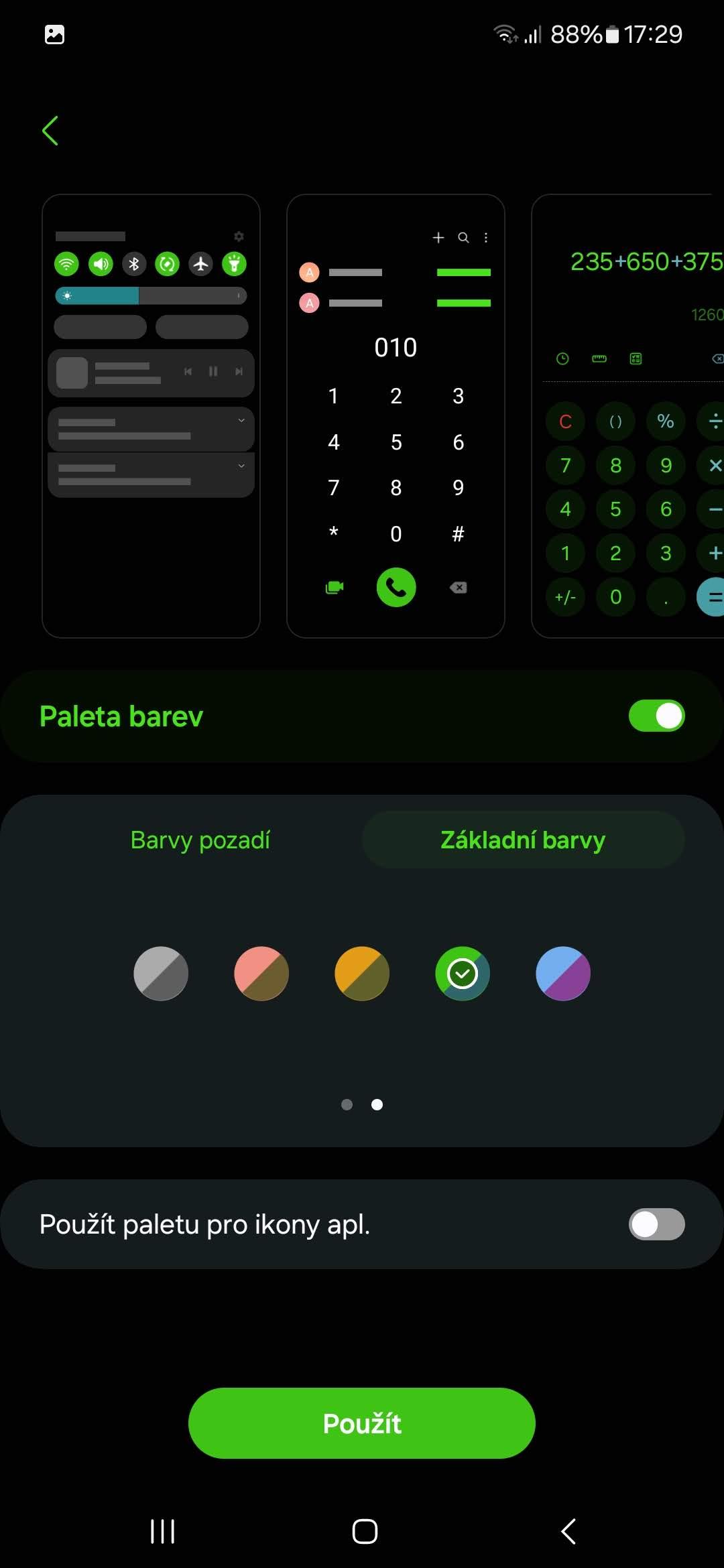Open recent apps from navigation bar
724x1568 pixels.
[x=163, y=1531]
